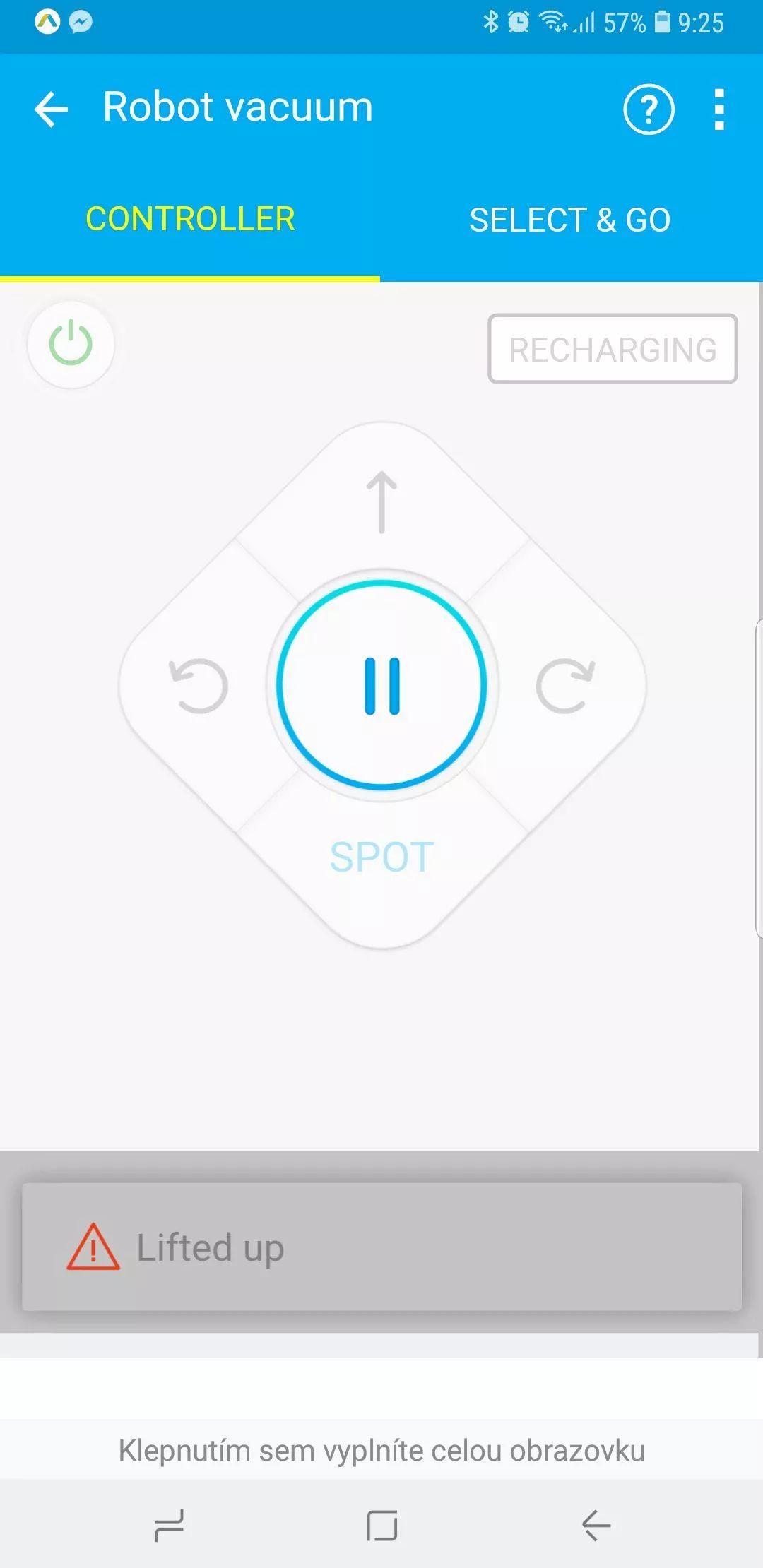Screen dimensions: 763x1568
Task: Move the robot forward with up arrow
Action: coord(382,502)
